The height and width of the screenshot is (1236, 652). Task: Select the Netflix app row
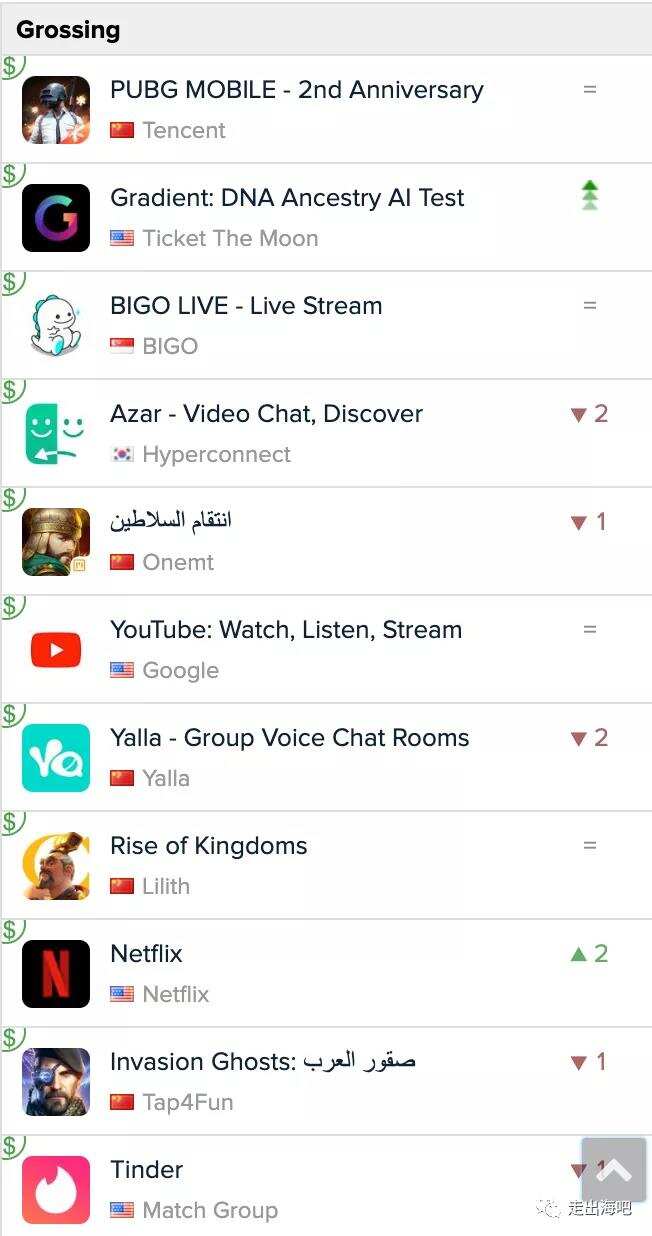(x=146, y=954)
